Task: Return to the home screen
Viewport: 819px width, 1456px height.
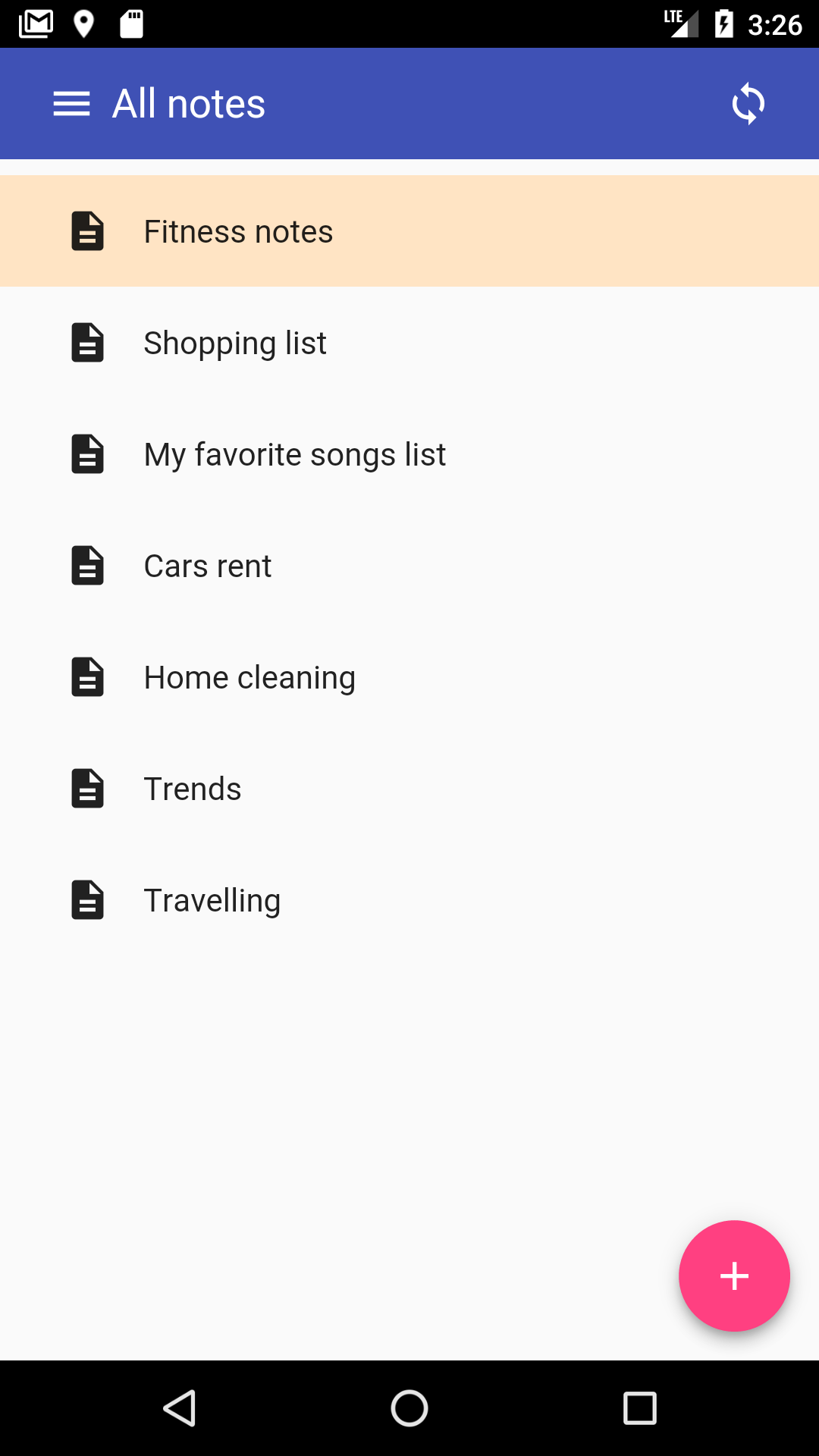Action: (409, 1408)
